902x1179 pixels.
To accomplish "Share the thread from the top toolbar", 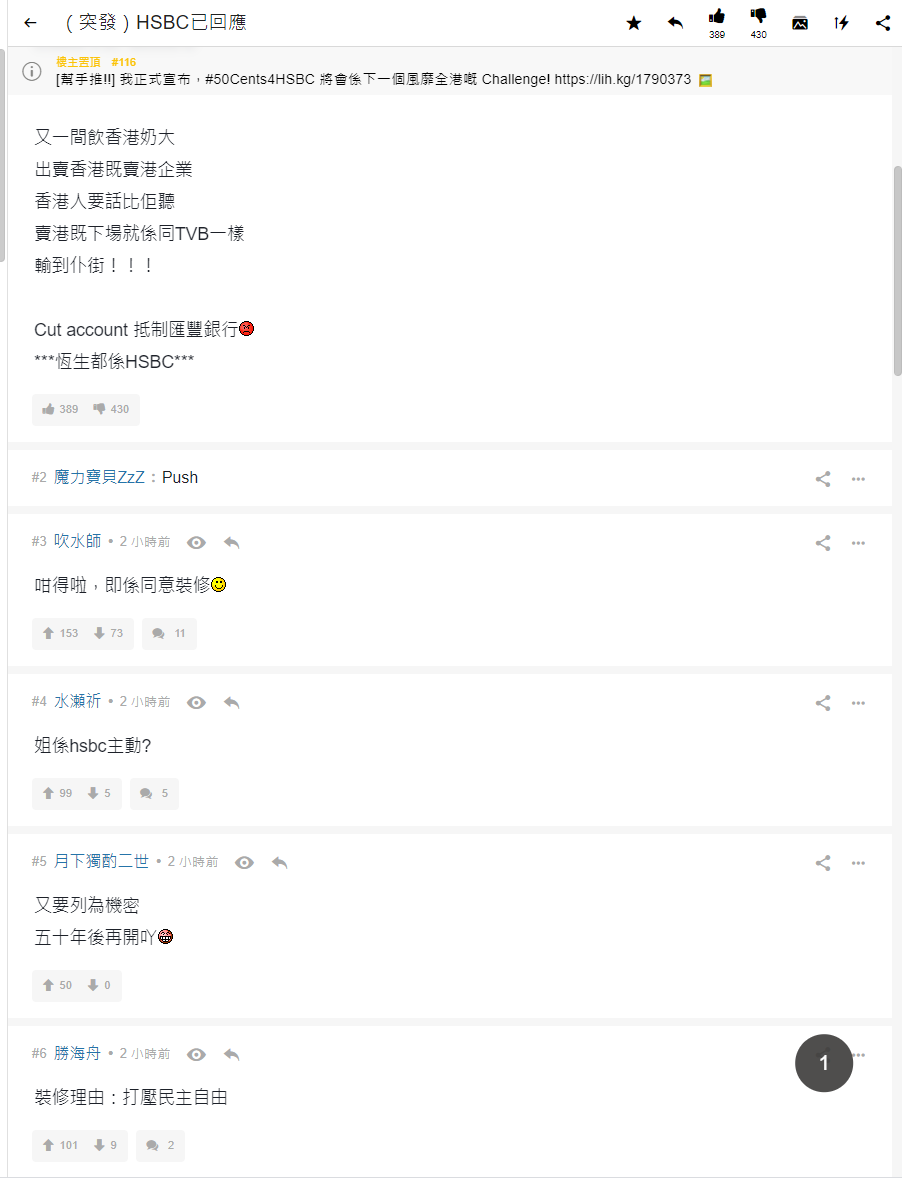I will click(x=882, y=23).
